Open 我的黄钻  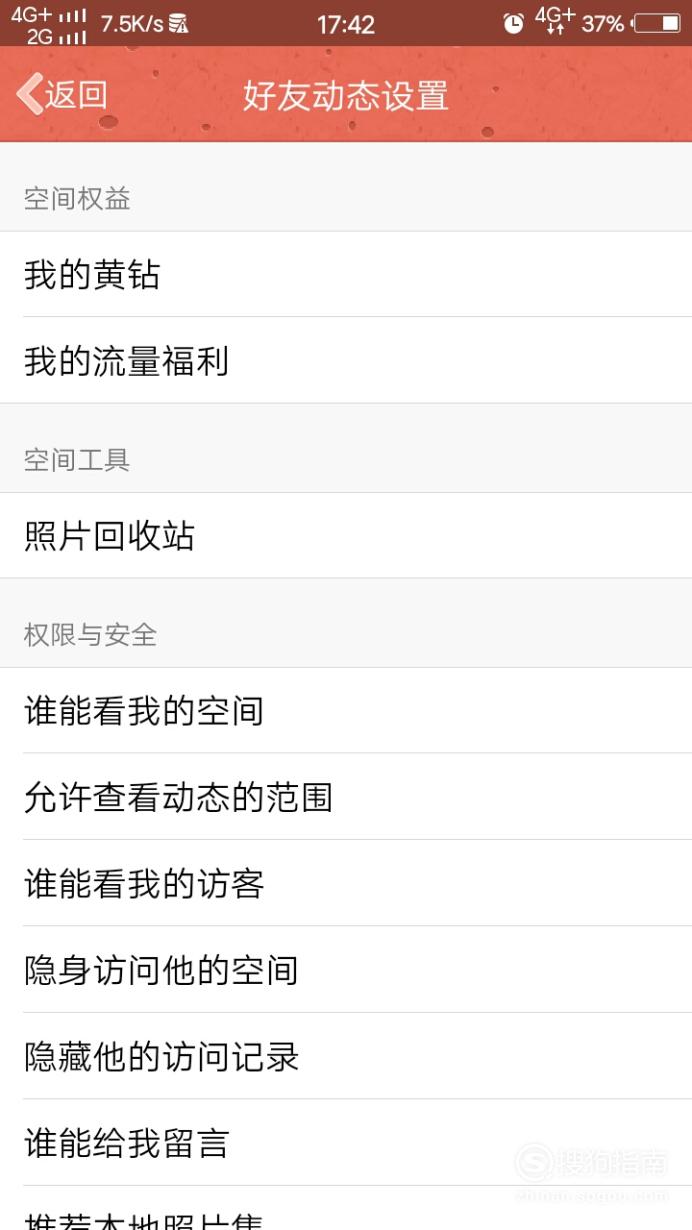346,274
